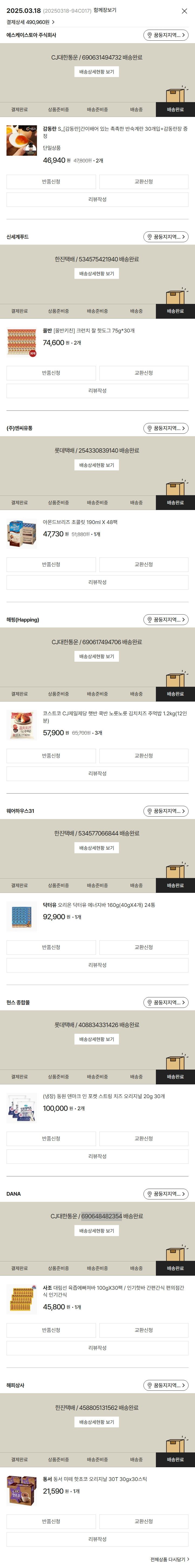
Task: Write review for 닥터유 에너지바
Action: [98, 965]
